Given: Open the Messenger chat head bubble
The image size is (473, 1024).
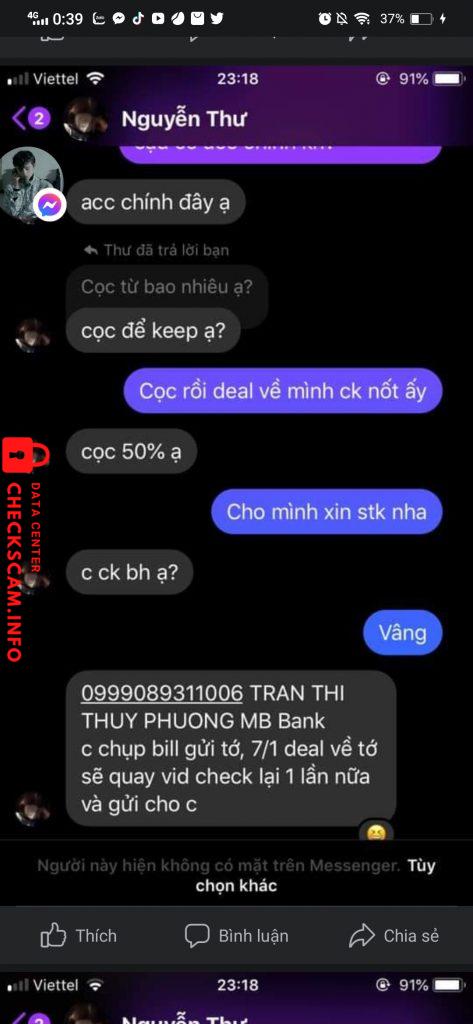Looking at the screenshot, I should [32, 185].
